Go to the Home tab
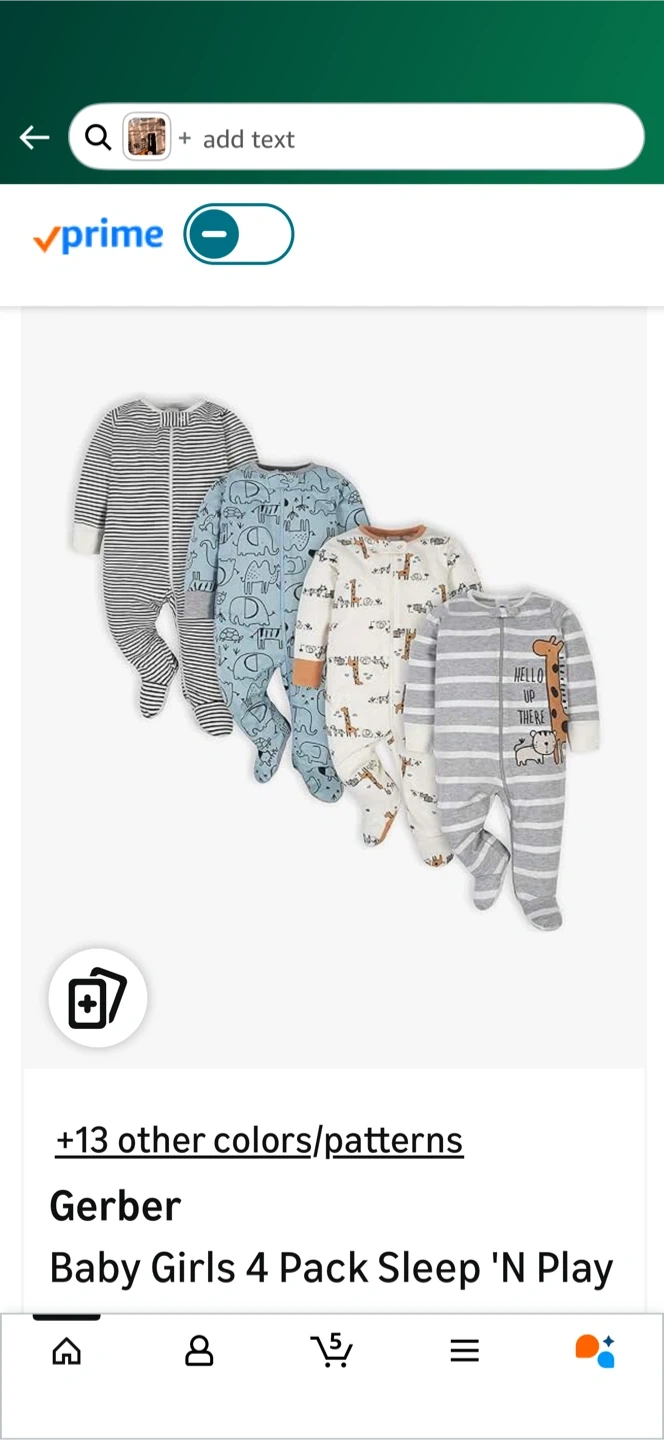Viewport: 664px width, 1440px height. pyautogui.click(x=66, y=1351)
